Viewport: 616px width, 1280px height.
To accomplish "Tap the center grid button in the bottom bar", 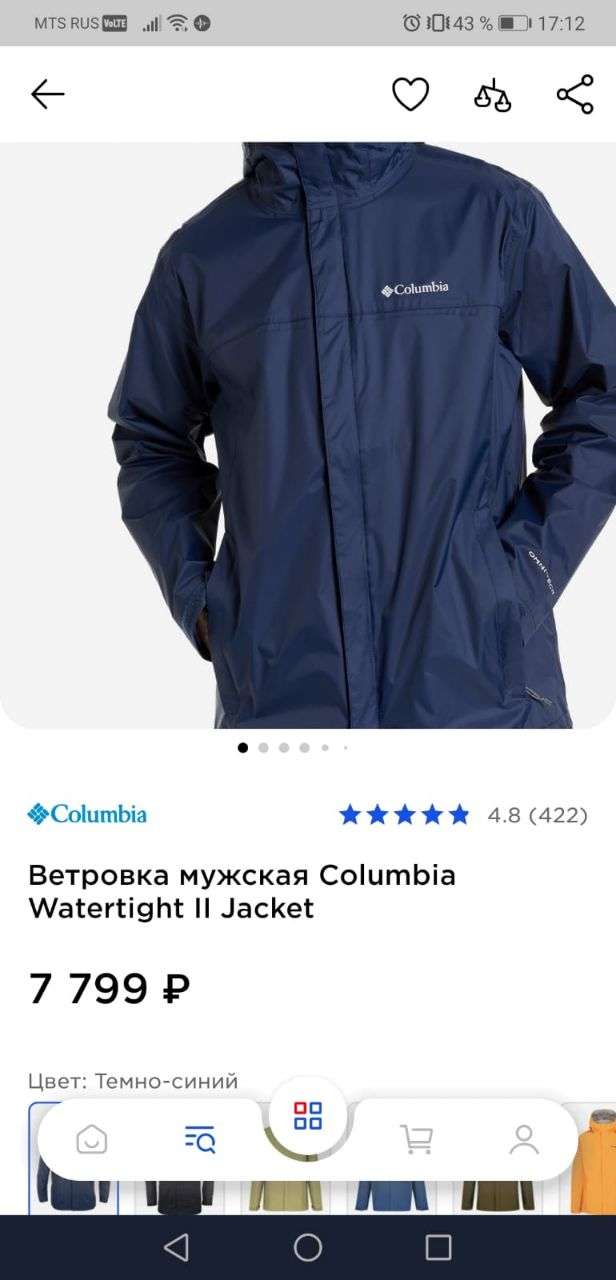I will pyautogui.click(x=308, y=1116).
